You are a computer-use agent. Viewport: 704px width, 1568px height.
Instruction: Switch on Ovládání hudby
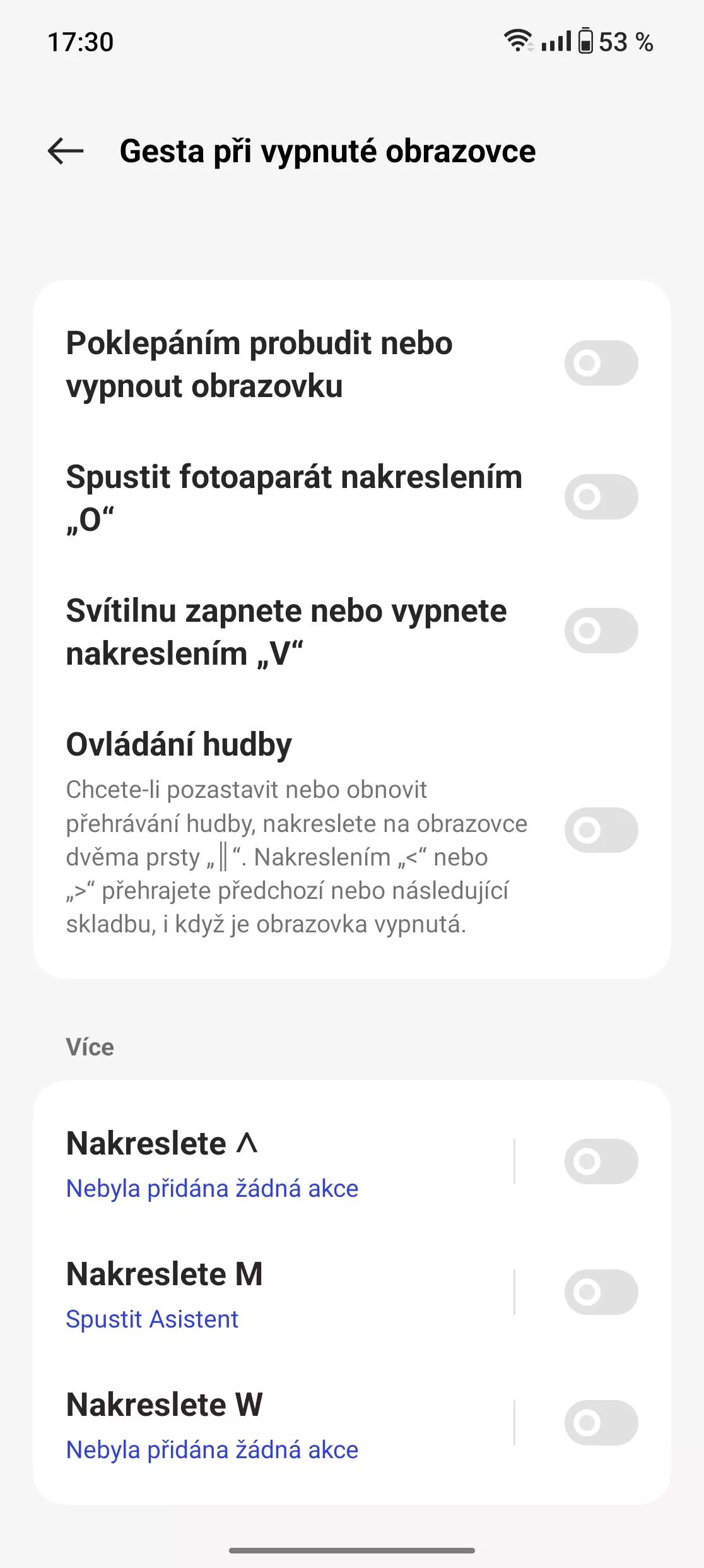pyautogui.click(x=601, y=830)
